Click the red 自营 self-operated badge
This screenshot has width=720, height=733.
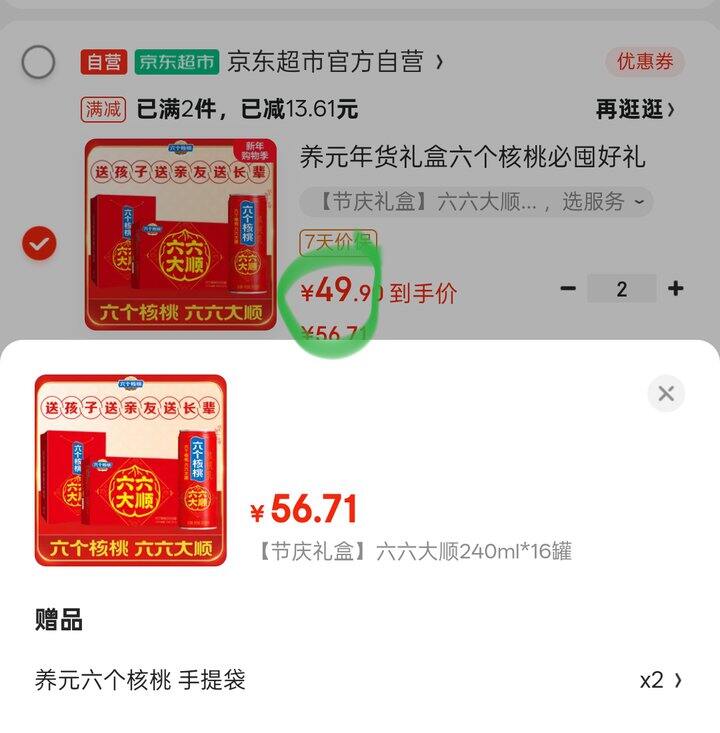[x=104, y=61]
